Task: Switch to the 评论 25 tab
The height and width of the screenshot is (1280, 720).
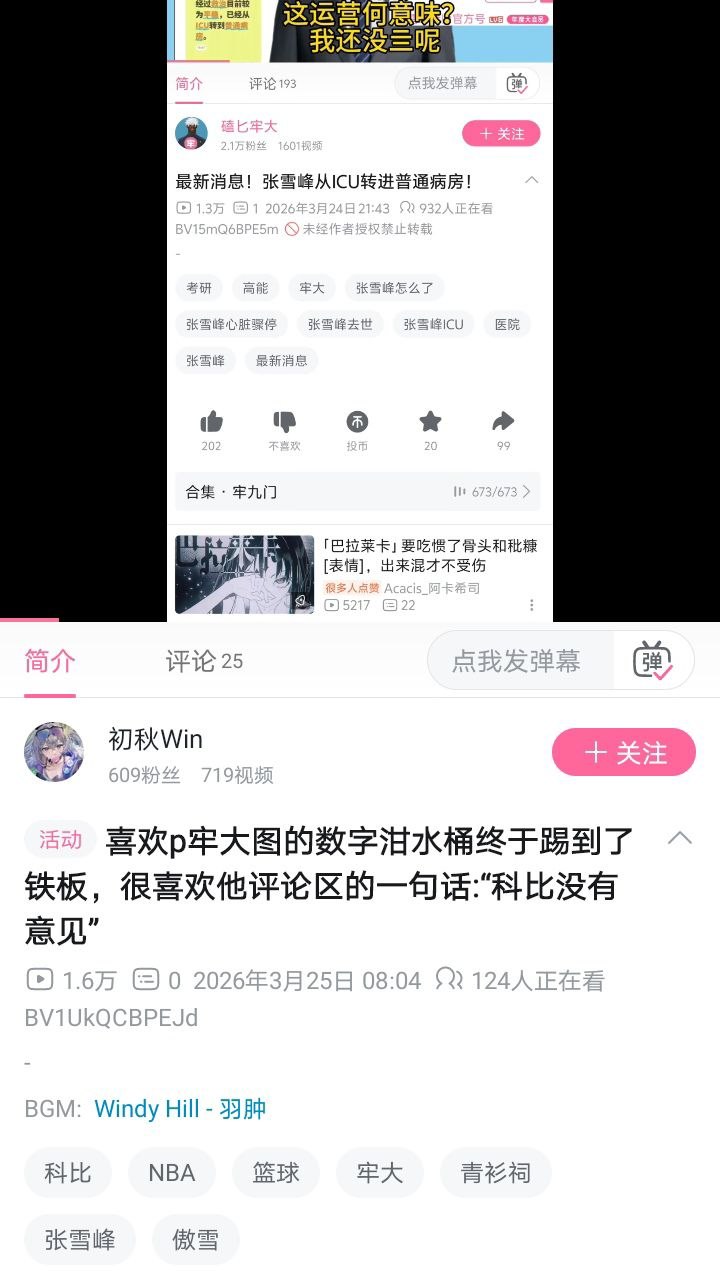Action: (204, 661)
